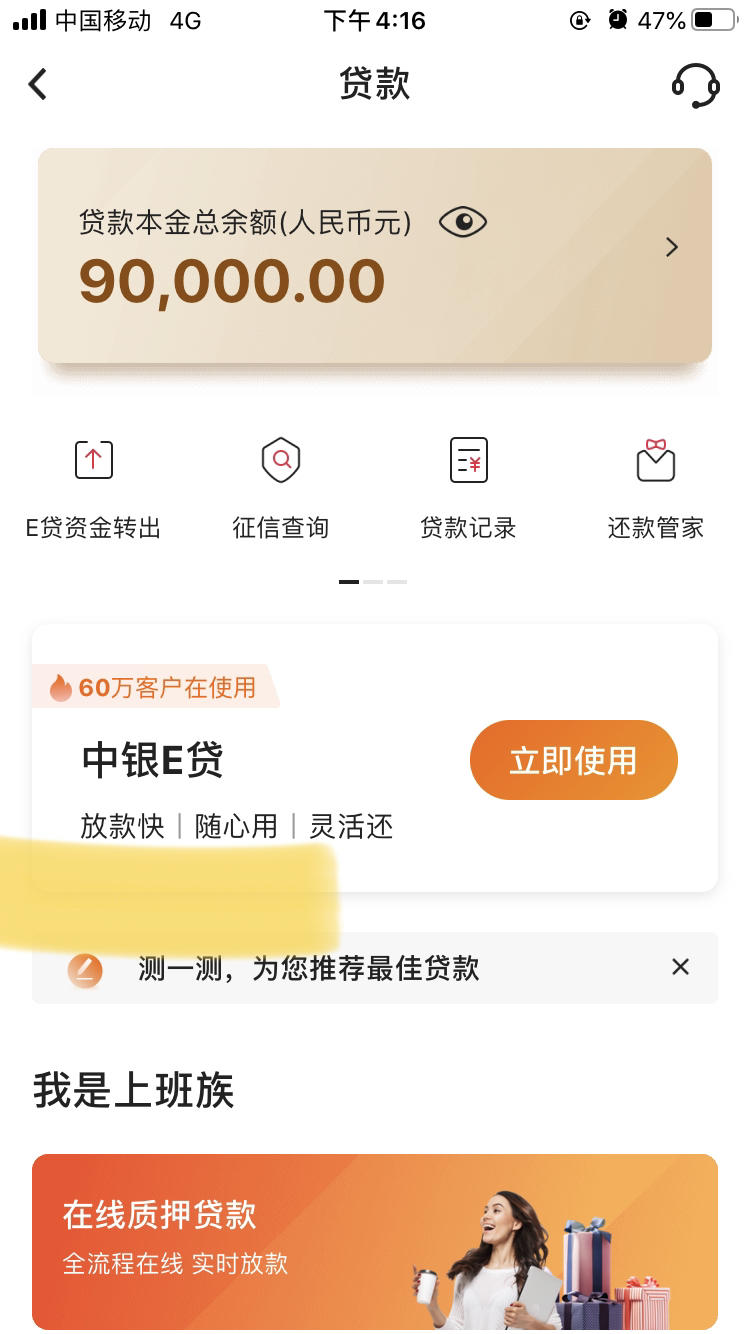Tap 立即使用 for 中银E贷
This screenshot has width=750, height=1334.
574,760
